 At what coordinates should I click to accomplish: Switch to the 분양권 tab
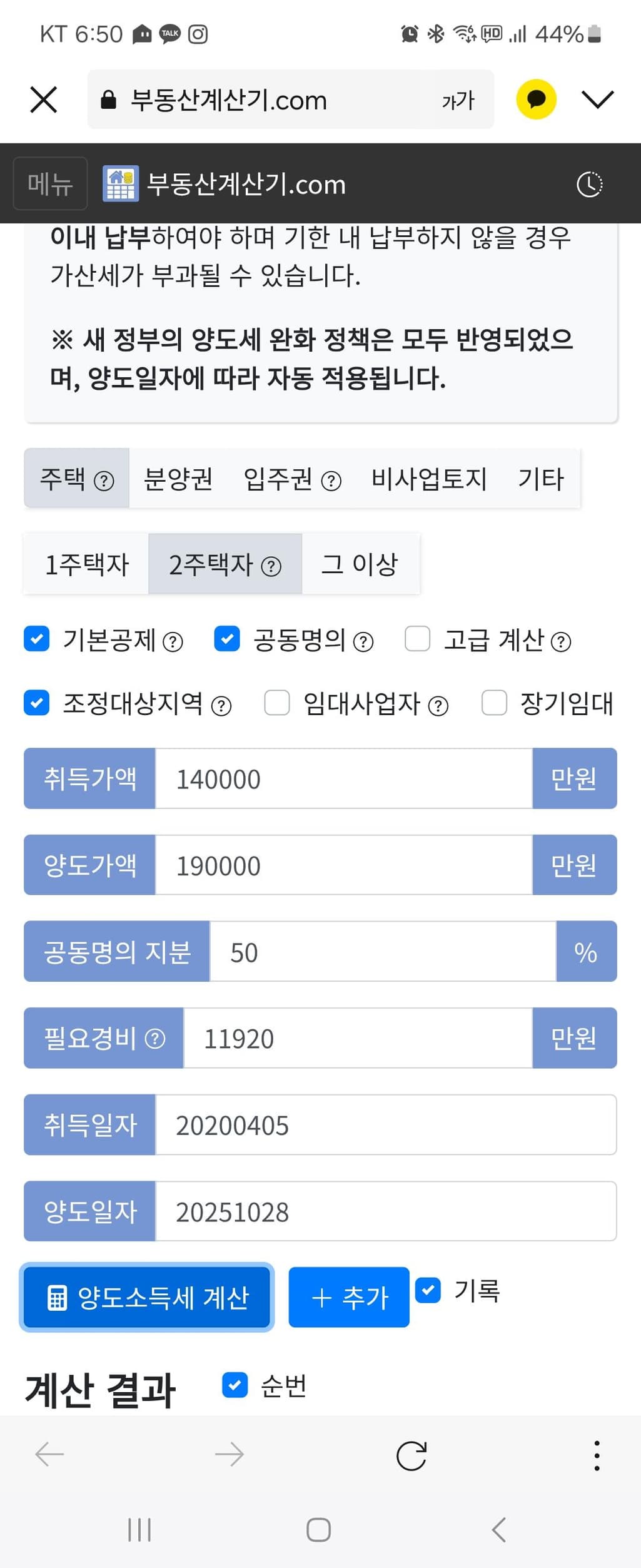pos(178,479)
